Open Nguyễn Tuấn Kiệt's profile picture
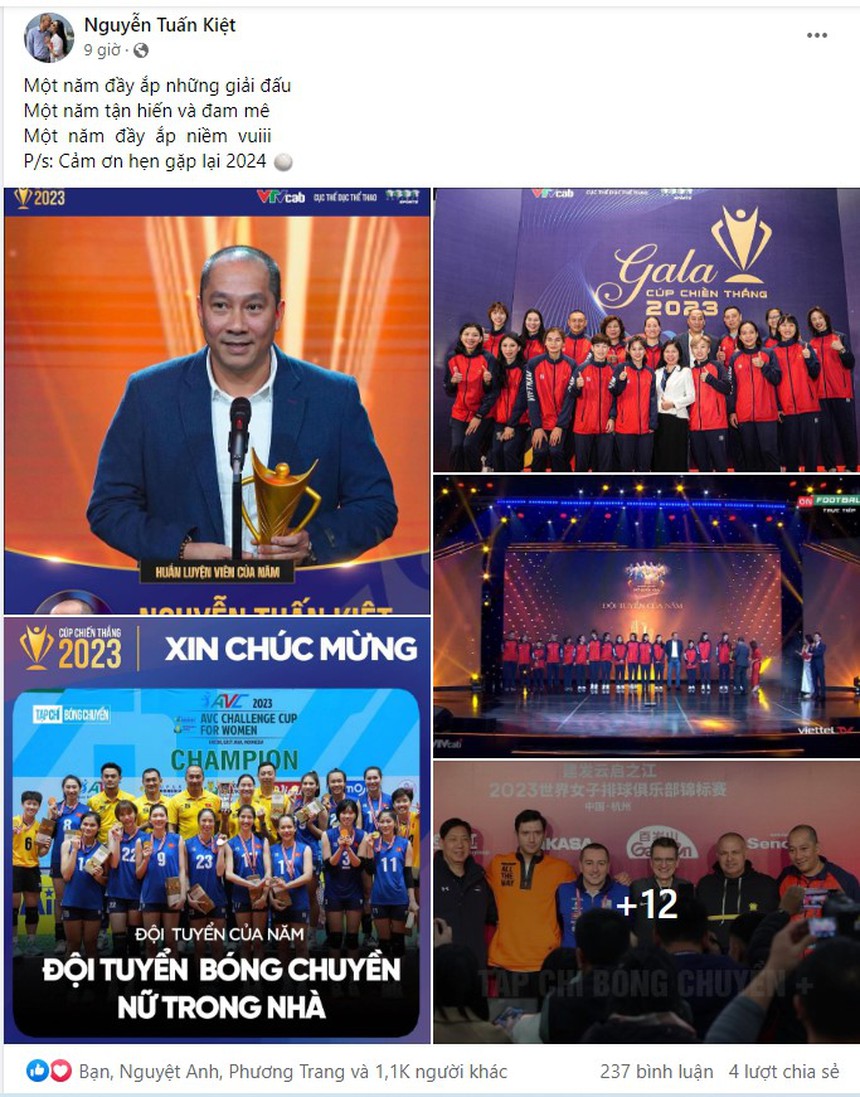 49,37
